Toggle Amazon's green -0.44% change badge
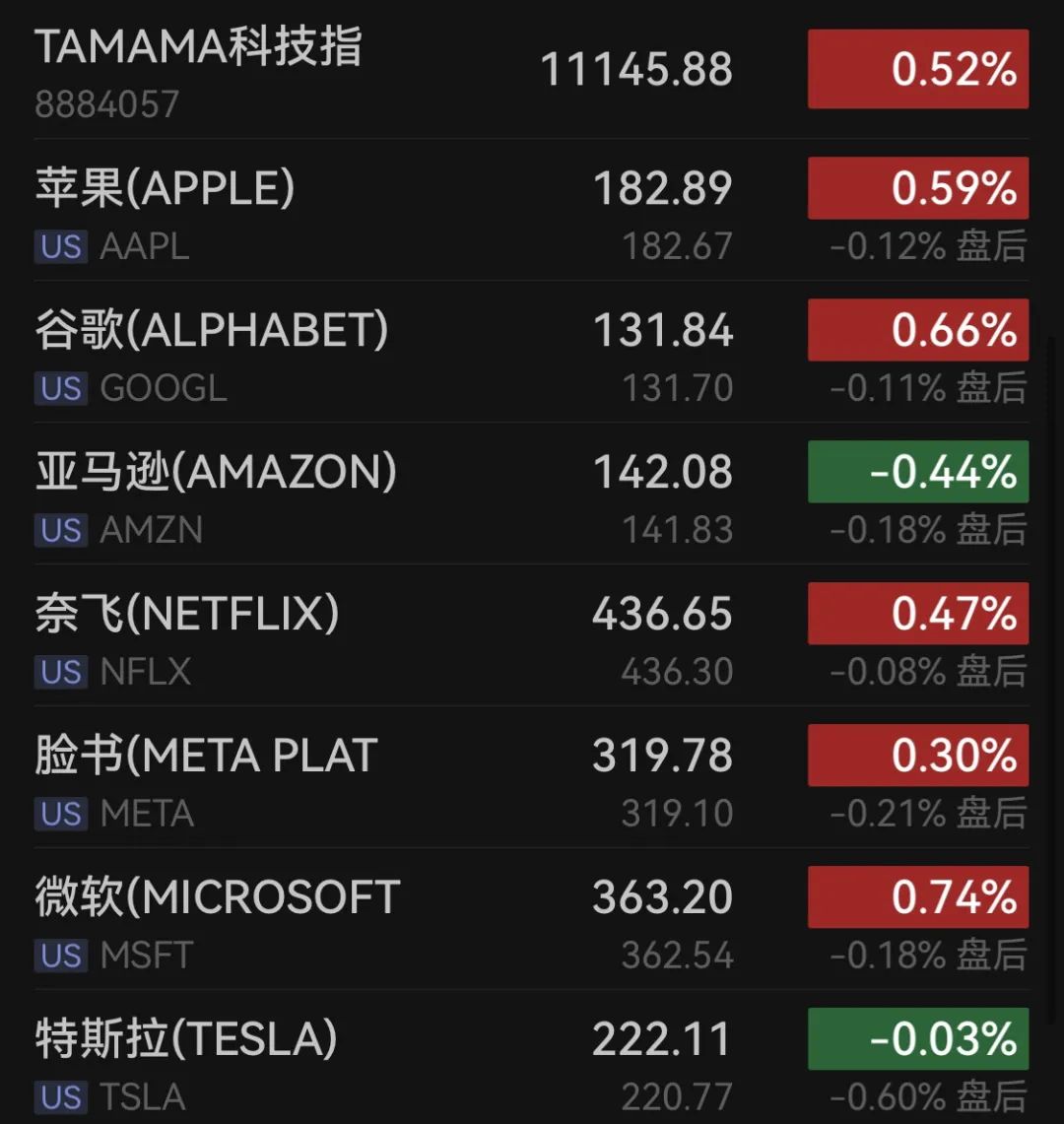The width and height of the screenshot is (1064, 1124). coord(917,472)
